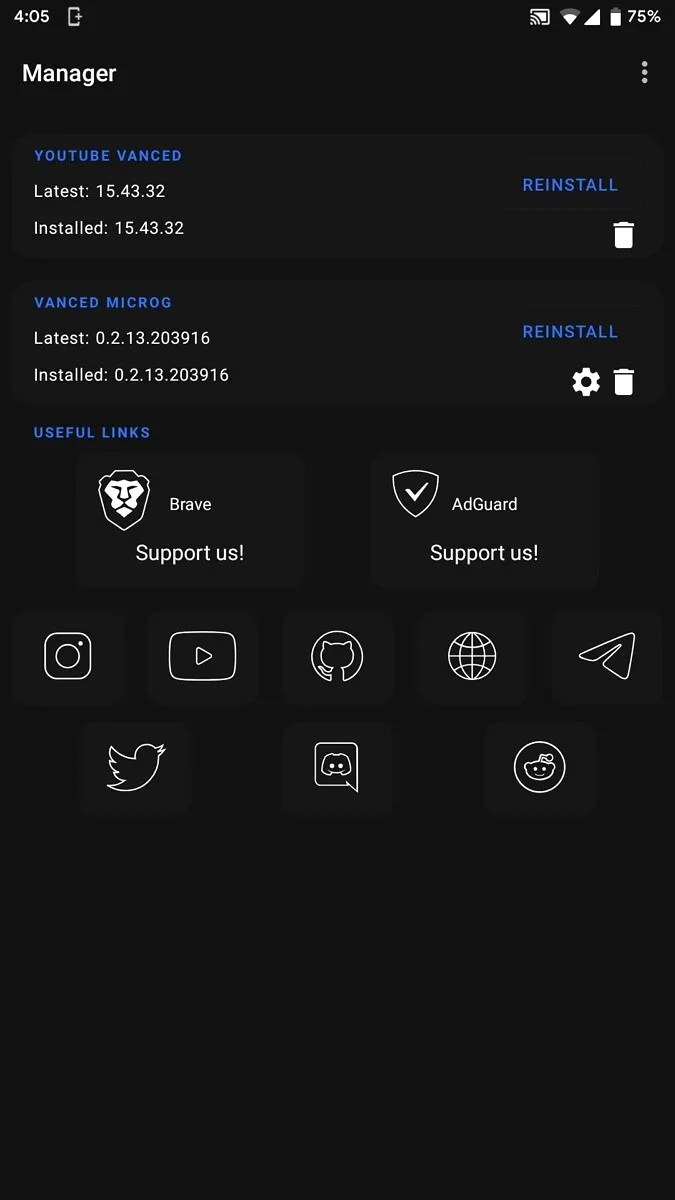Image resolution: width=675 pixels, height=1200 pixels.
Task: Visit the Instagram link
Action: pyautogui.click(x=68, y=657)
